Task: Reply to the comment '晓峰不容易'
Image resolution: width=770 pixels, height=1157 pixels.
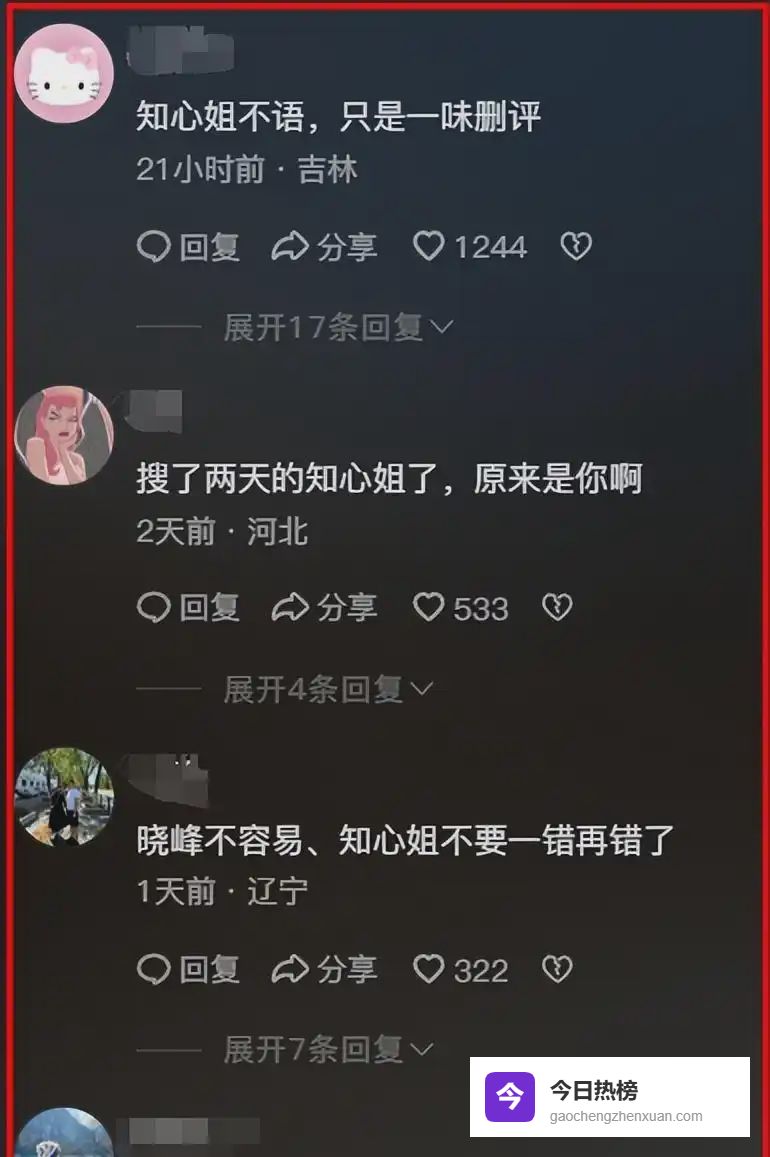Action: pos(188,970)
